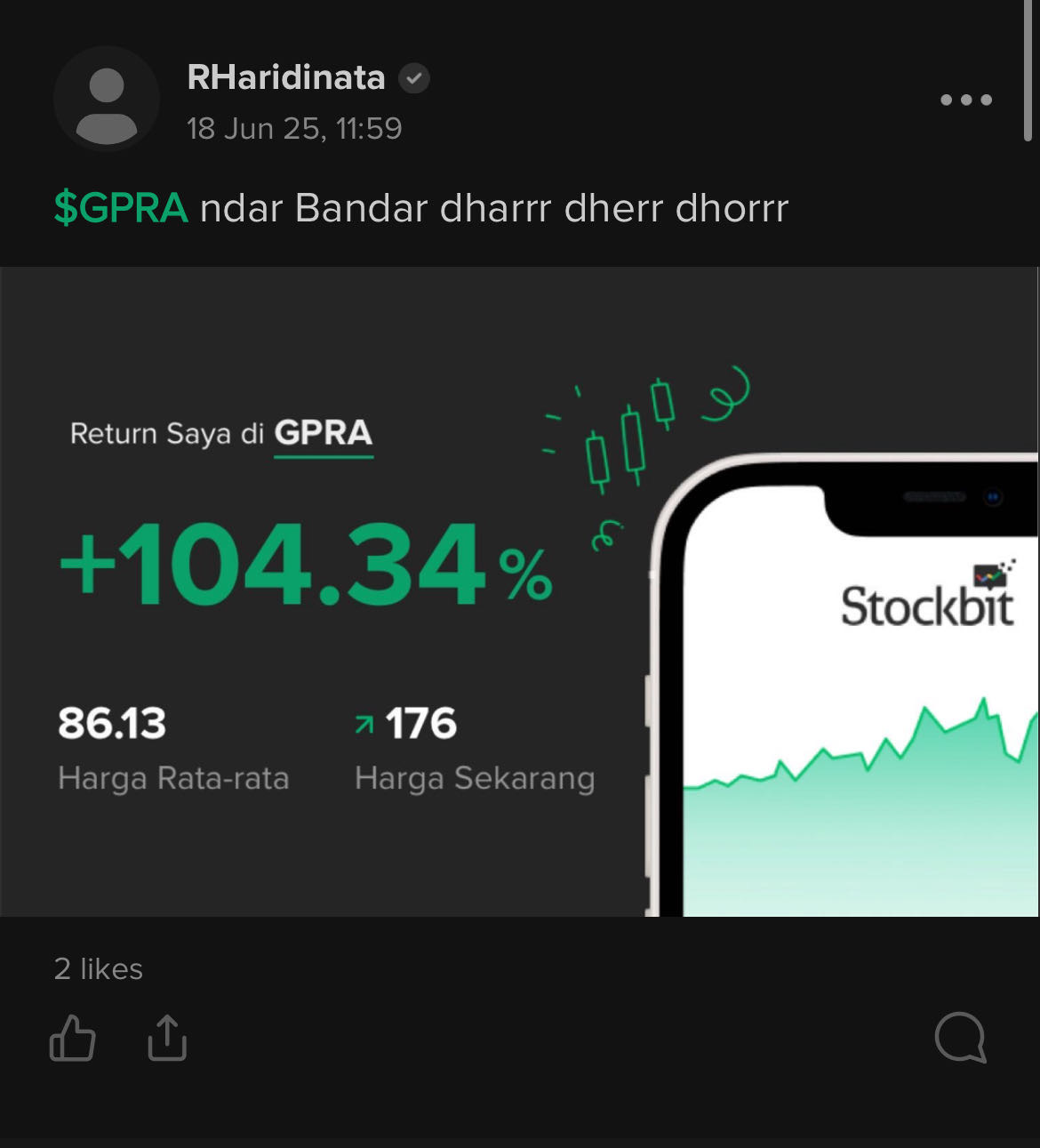Open the GPRA return image
The height and width of the screenshot is (1148, 1040).
(x=519, y=591)
